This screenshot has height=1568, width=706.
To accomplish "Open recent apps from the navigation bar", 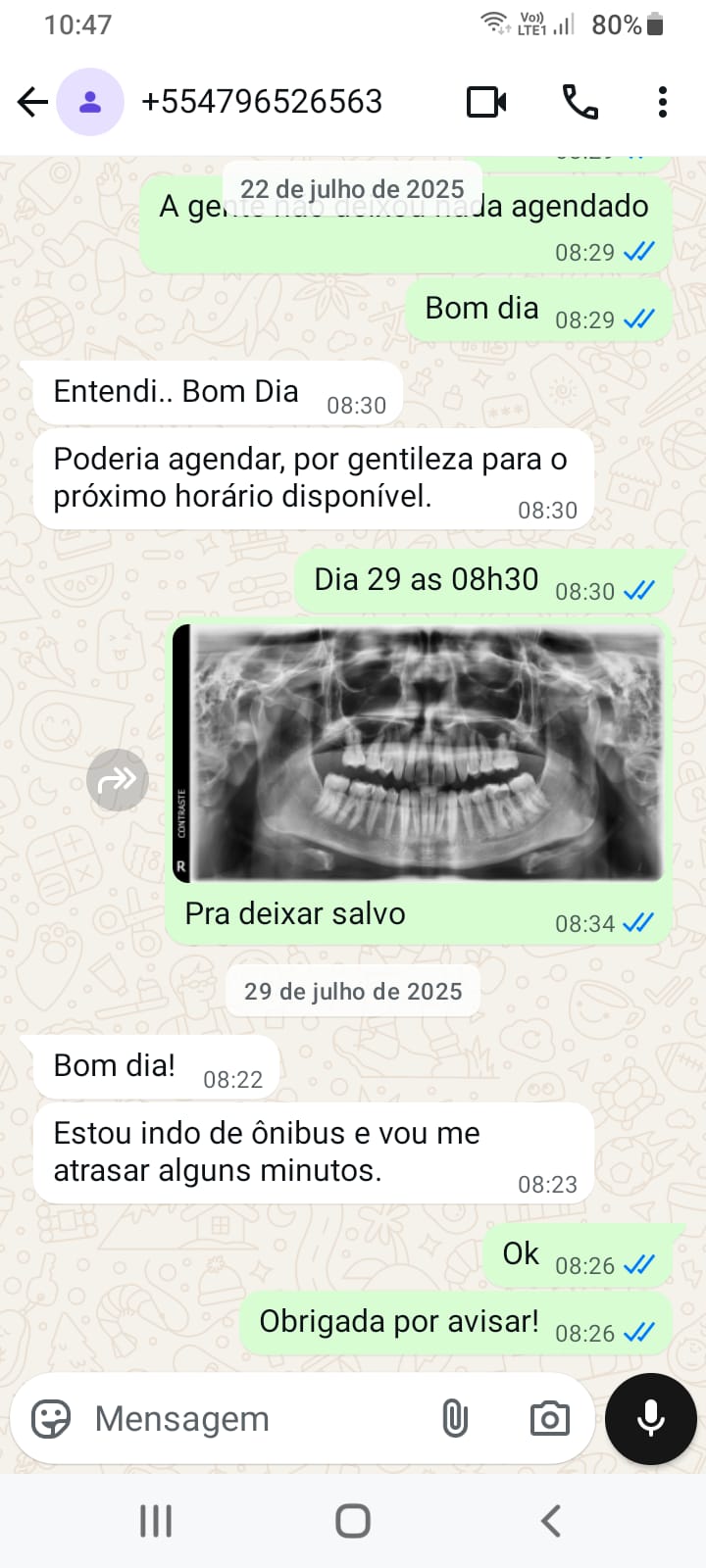I will click(156, 1521).
